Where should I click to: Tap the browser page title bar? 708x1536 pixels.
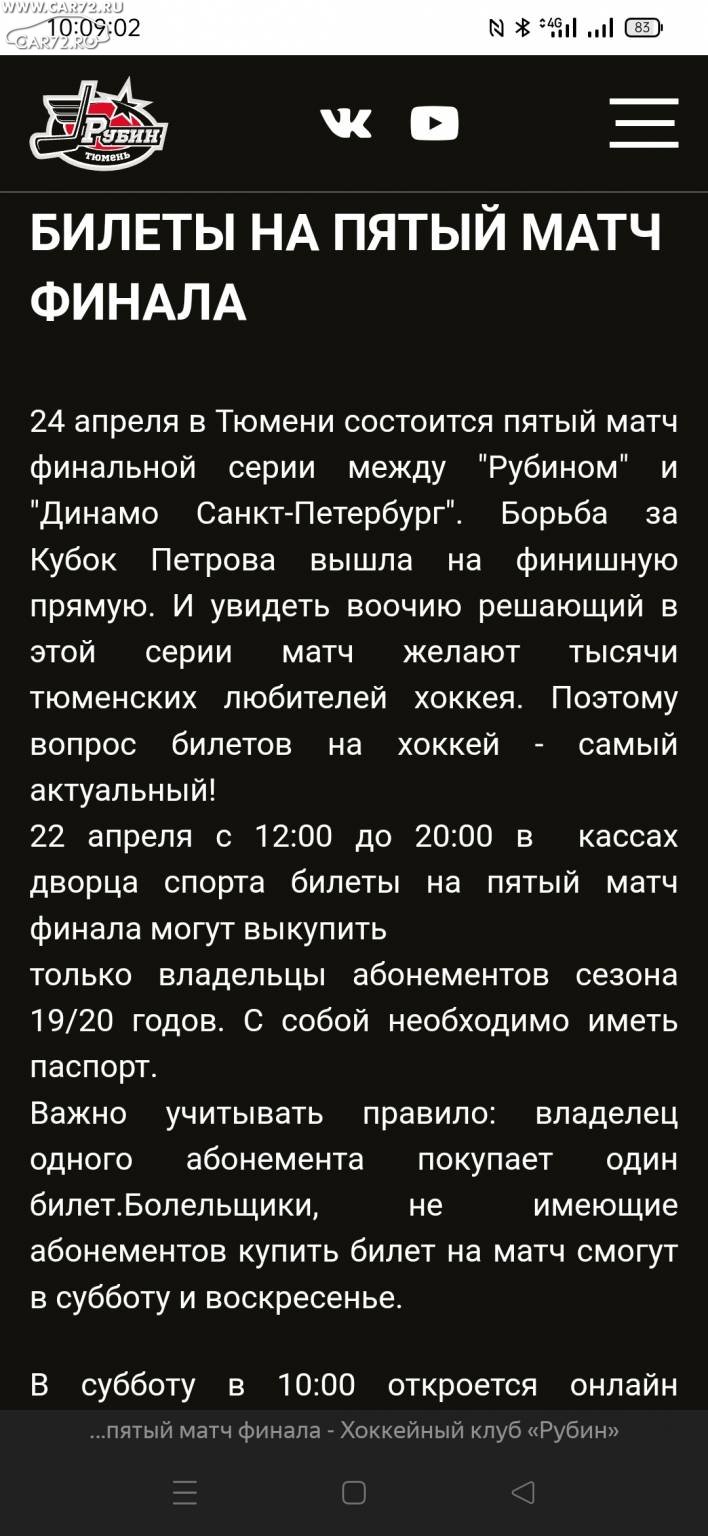(354, 1431)
